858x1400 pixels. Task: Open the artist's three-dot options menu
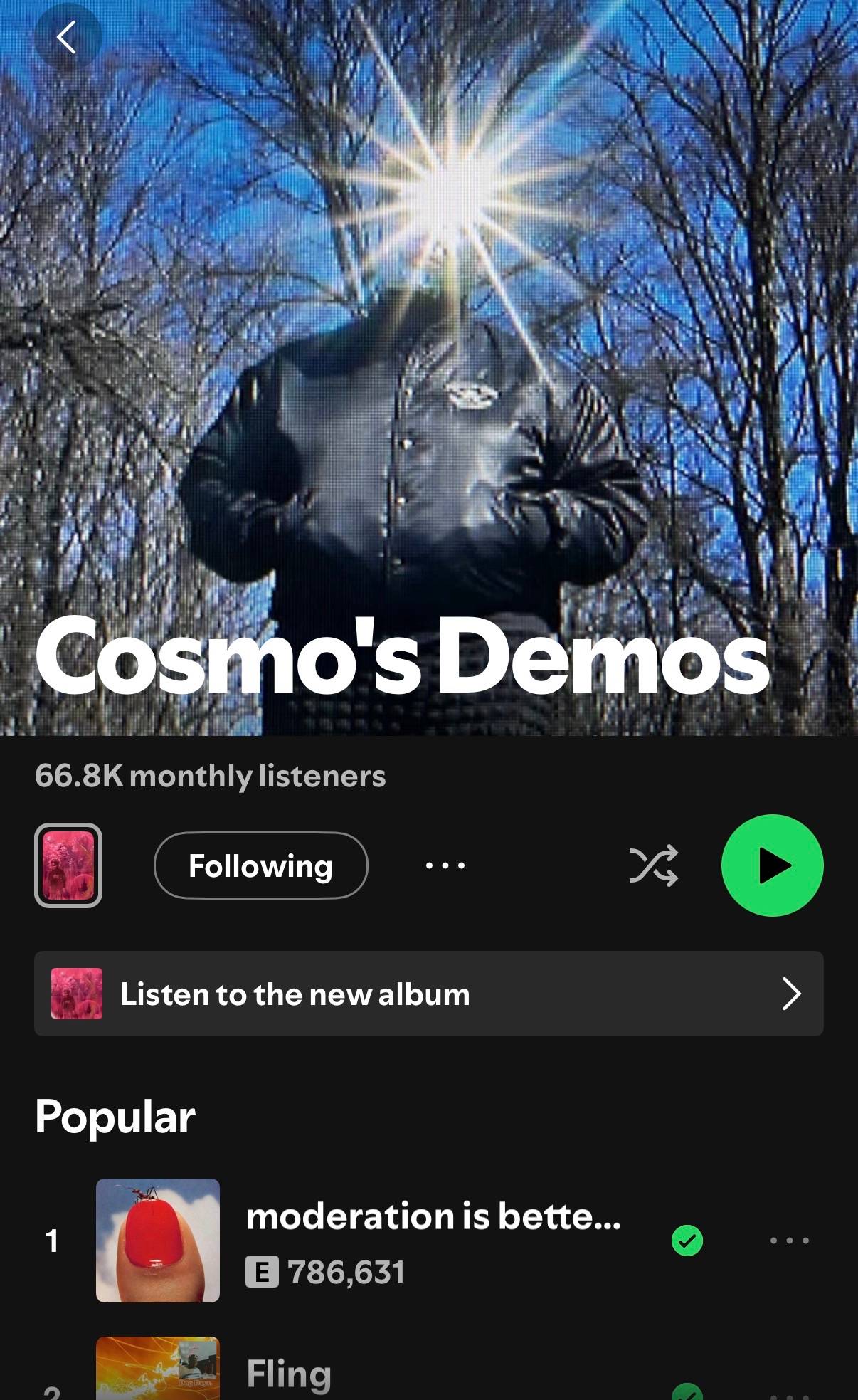(x=445, y=865)
